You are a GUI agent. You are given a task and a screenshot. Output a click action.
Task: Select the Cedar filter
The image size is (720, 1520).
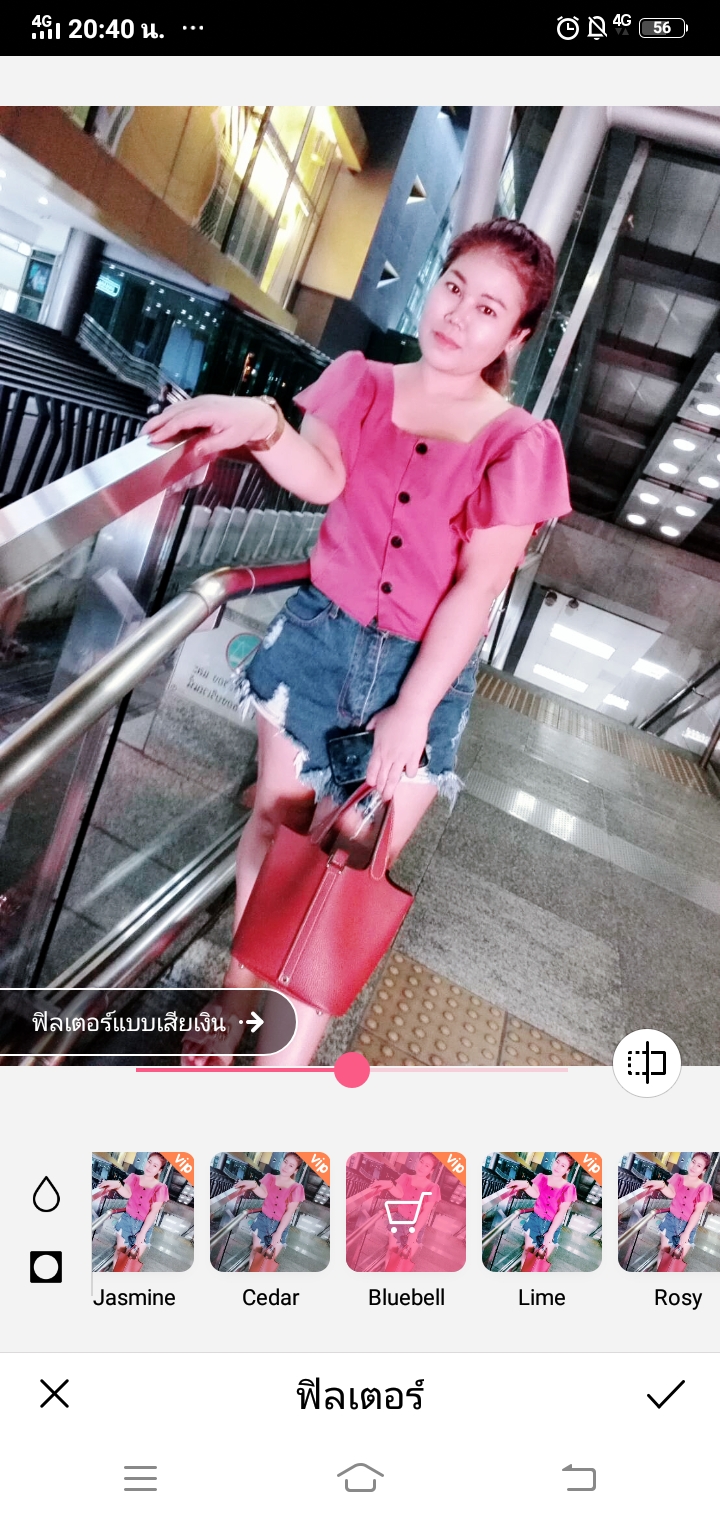pos(270,1213)
